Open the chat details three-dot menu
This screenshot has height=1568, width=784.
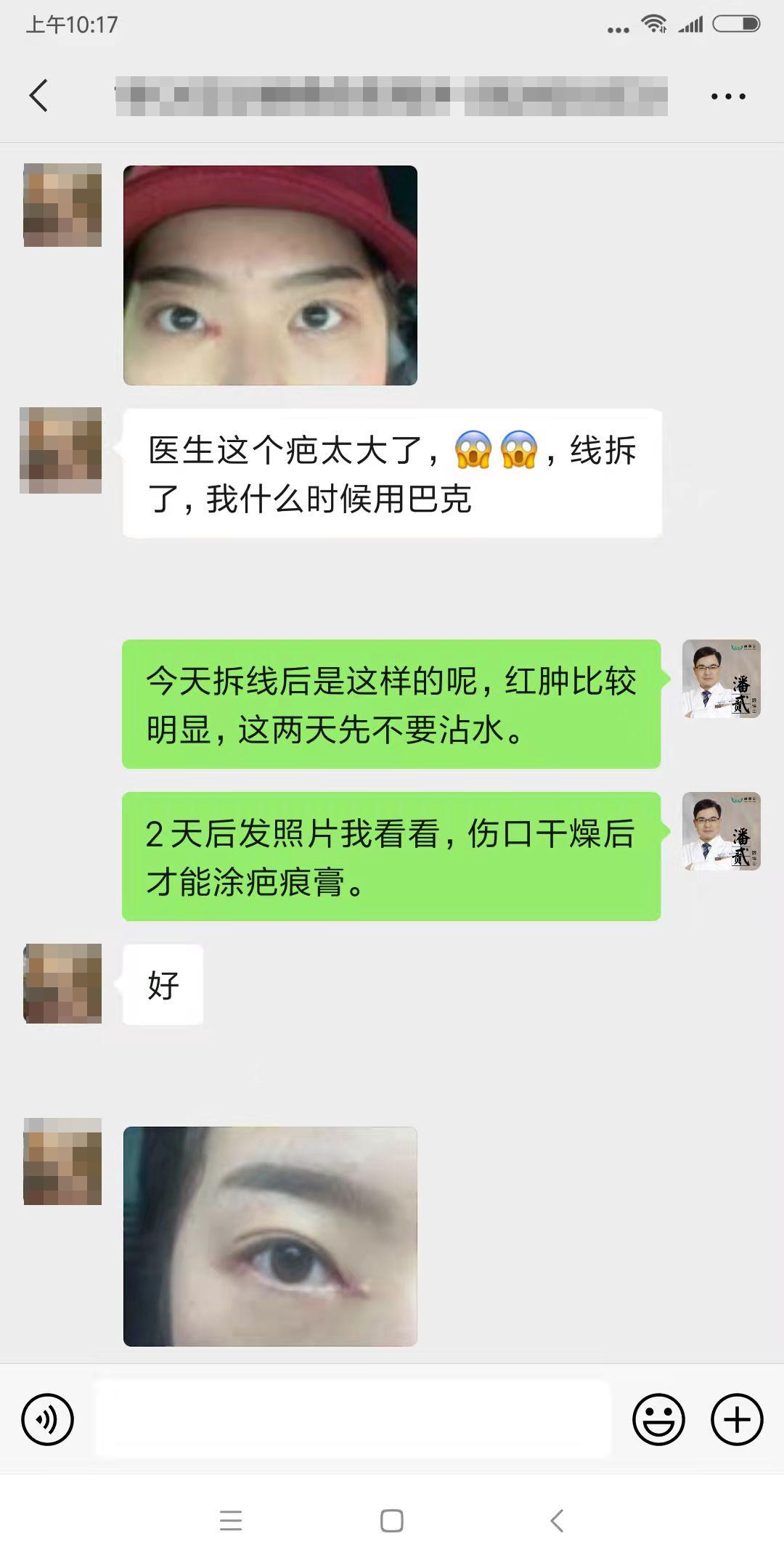728,96
